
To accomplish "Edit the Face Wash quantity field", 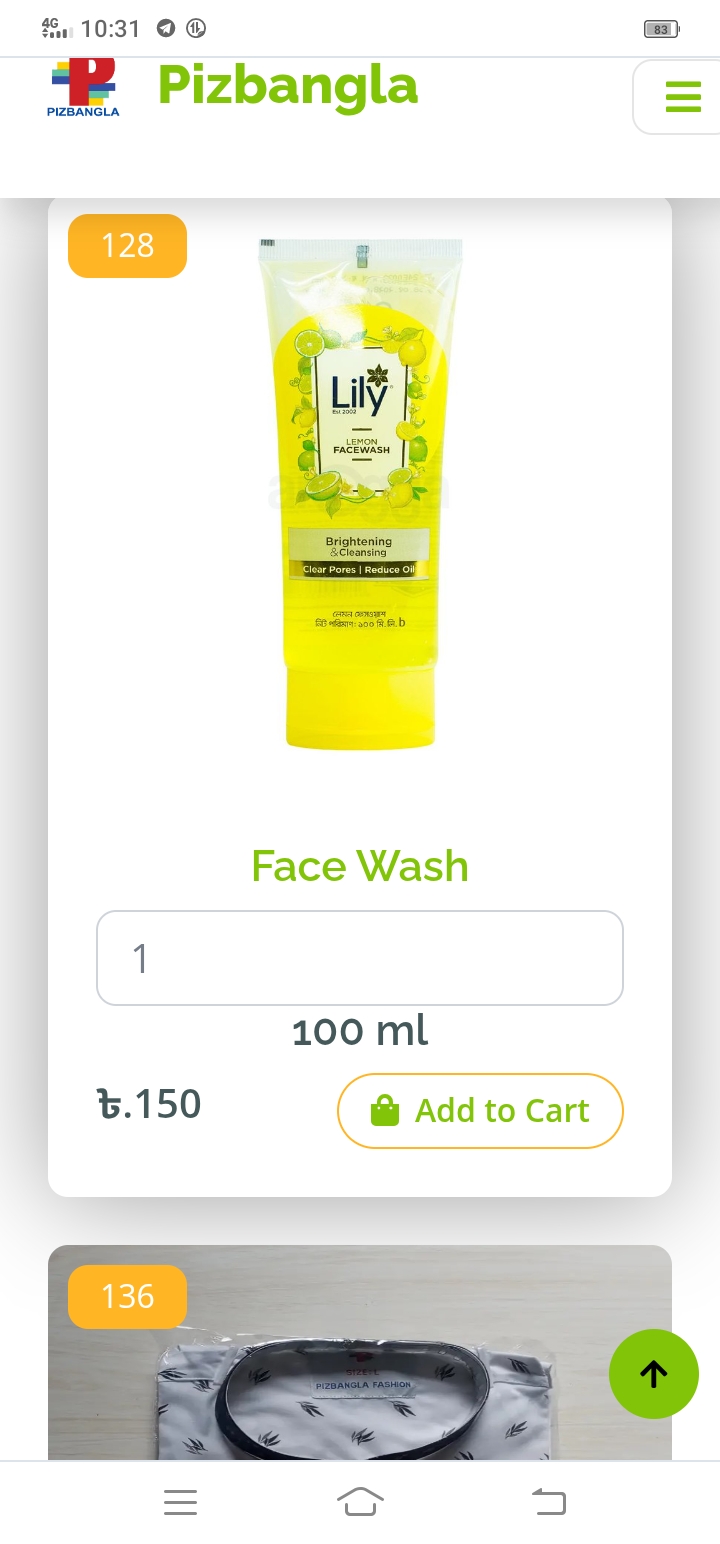I will point(360,958).
